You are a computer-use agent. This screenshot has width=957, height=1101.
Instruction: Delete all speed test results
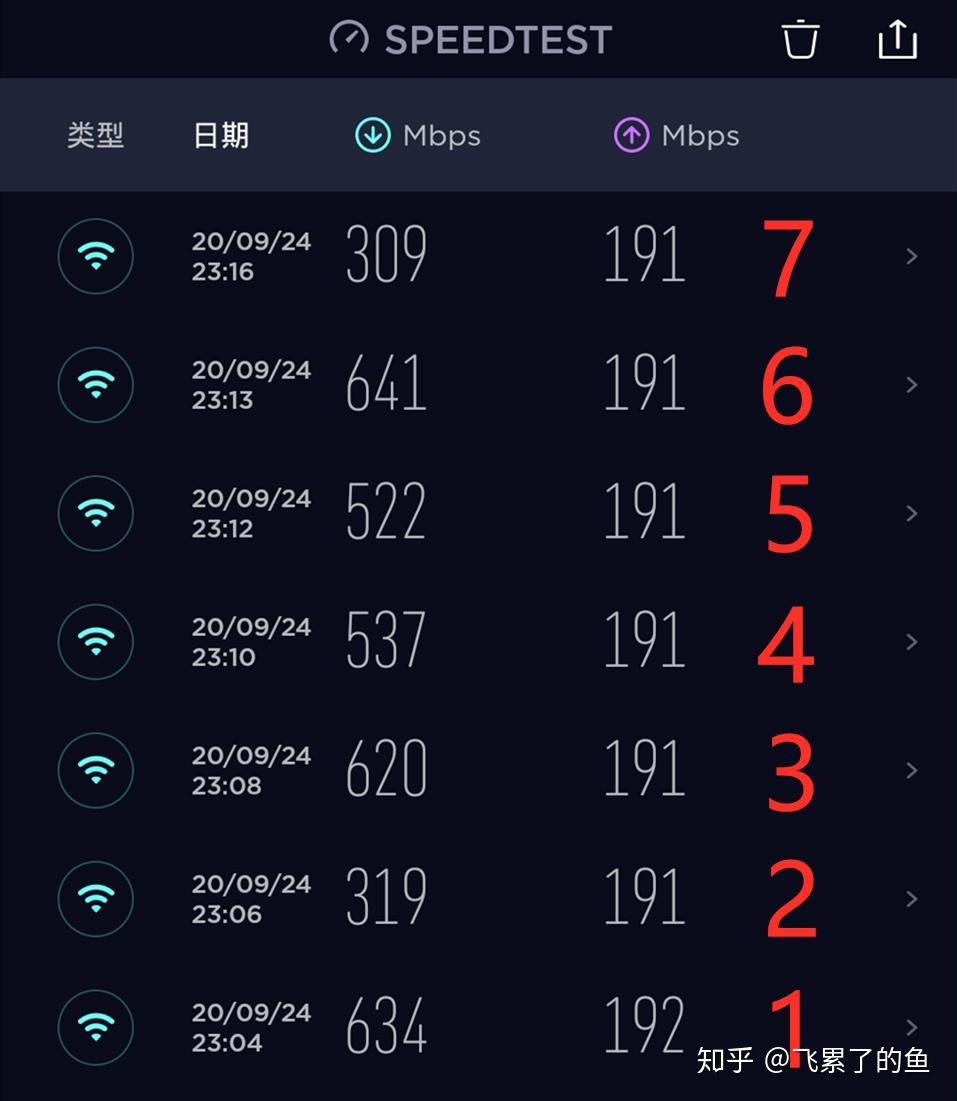800,40
